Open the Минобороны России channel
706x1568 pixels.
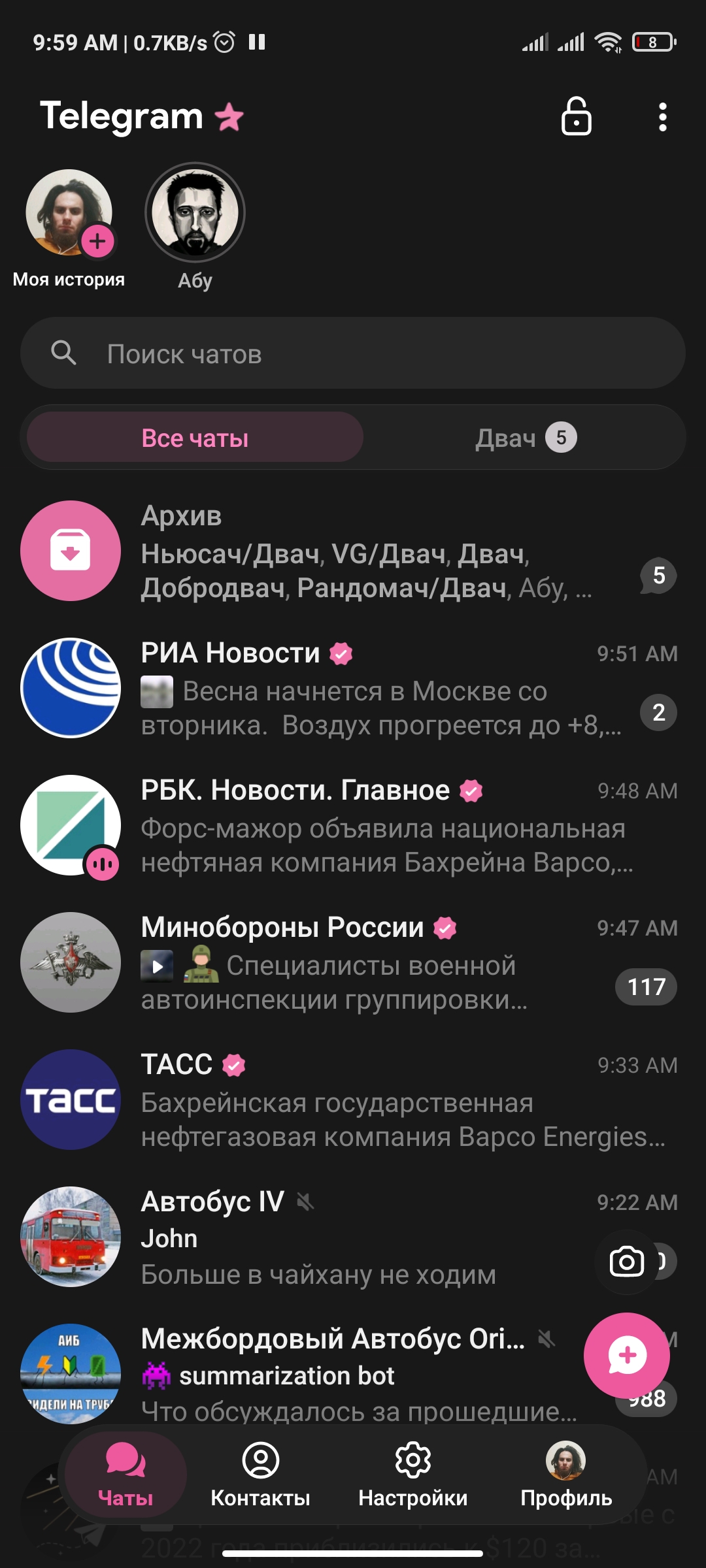(x=353, y=964)
